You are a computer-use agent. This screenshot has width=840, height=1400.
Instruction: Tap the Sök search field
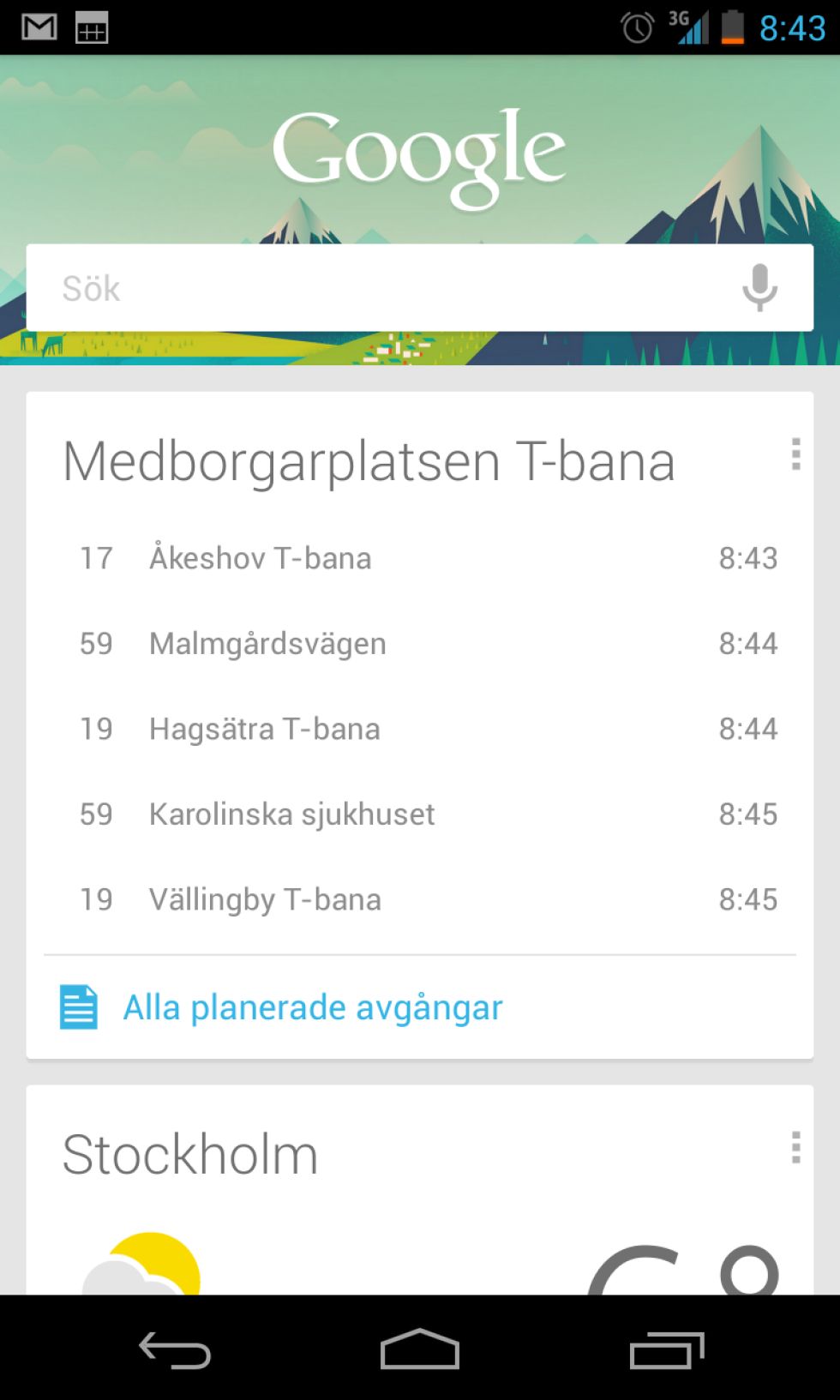pyautogui.click(x=377, y=288)
